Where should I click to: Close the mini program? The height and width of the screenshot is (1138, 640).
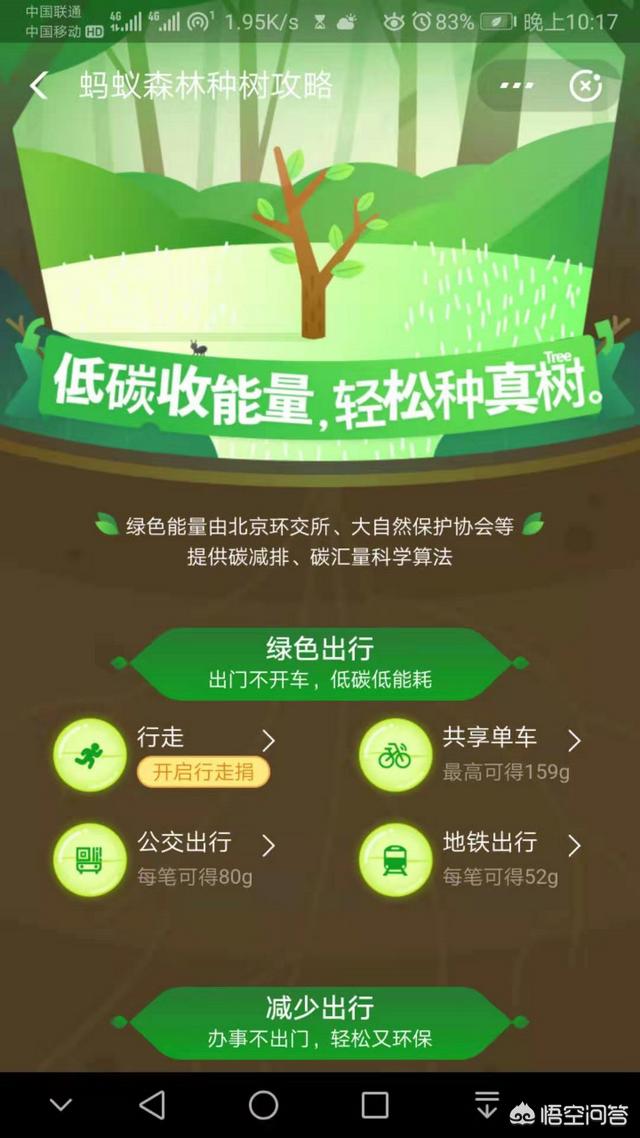[586, 86]
